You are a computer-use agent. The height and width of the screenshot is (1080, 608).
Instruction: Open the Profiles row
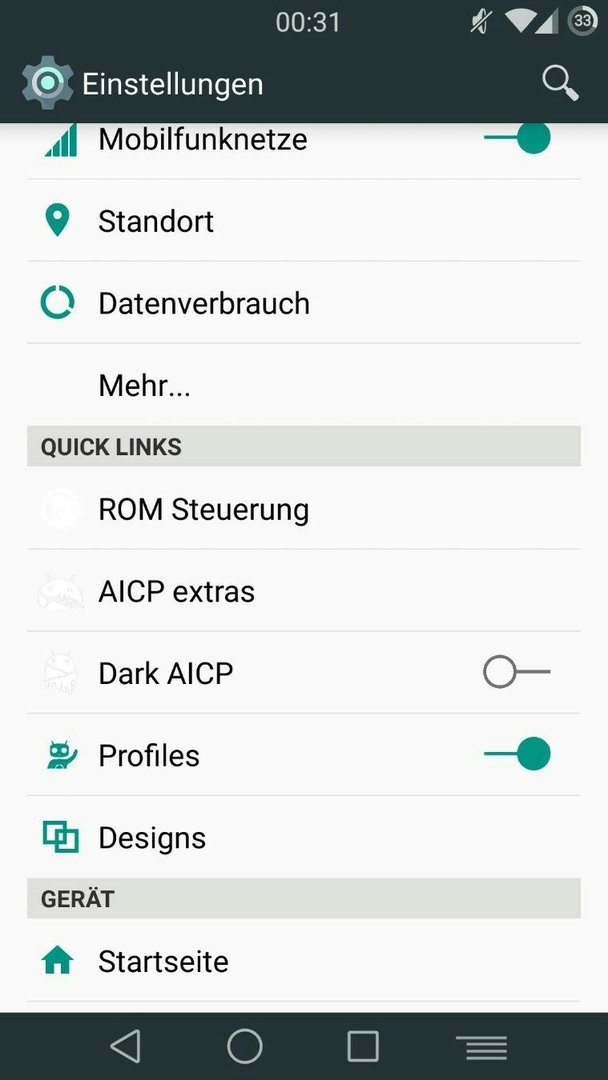[304, 755]
